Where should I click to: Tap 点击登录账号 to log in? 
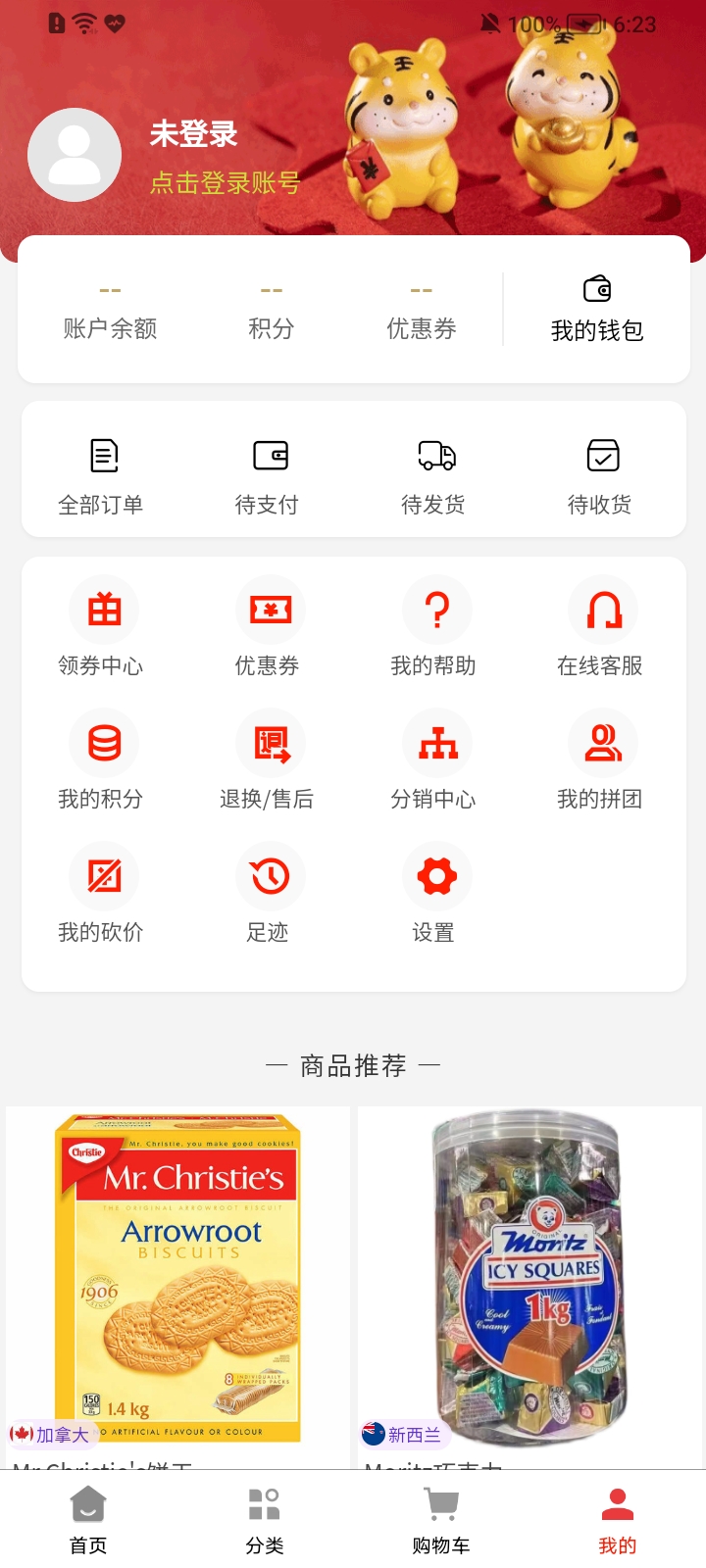click(225, 182)
